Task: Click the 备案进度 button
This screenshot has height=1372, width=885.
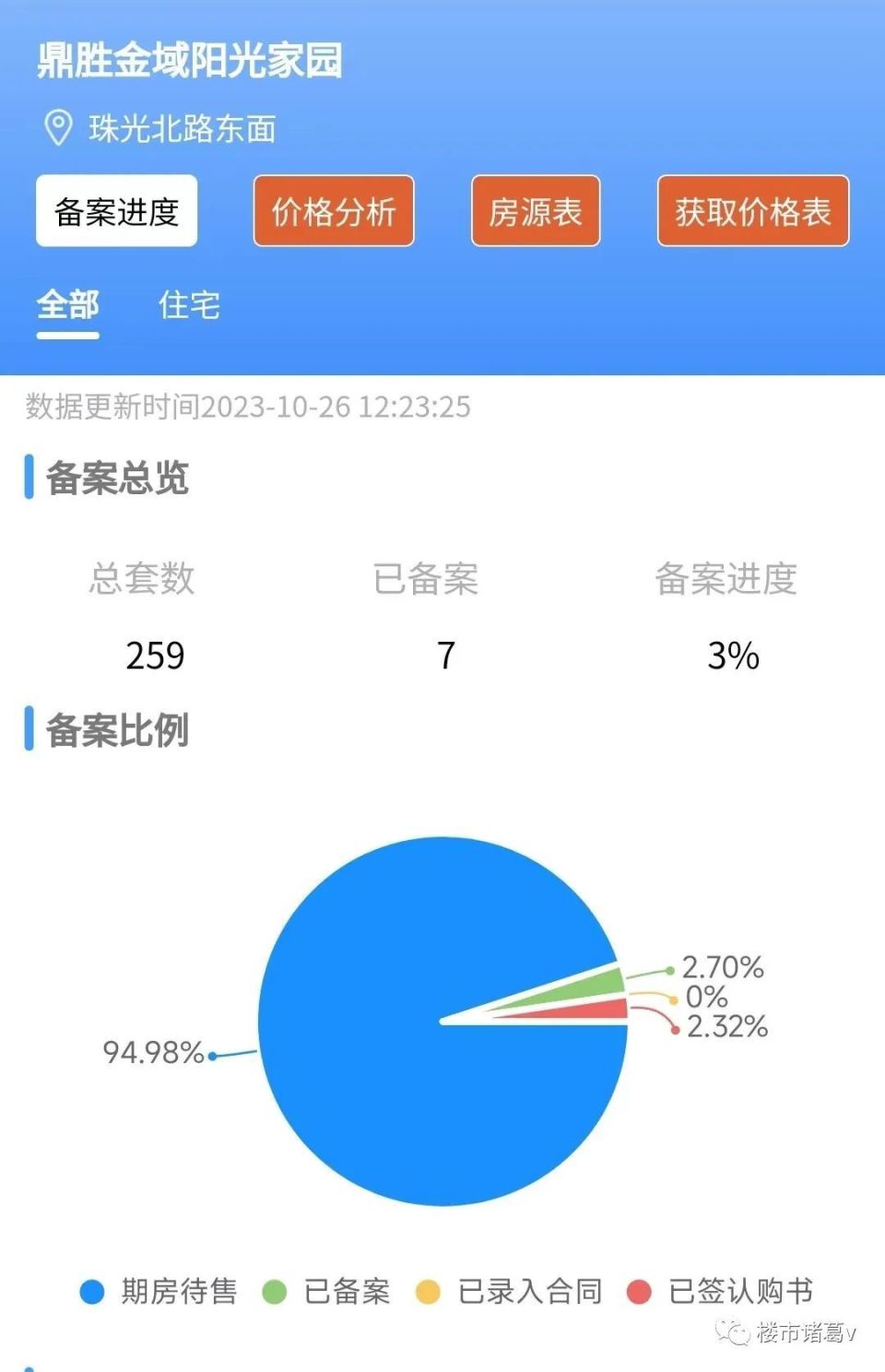Action: 116,211
